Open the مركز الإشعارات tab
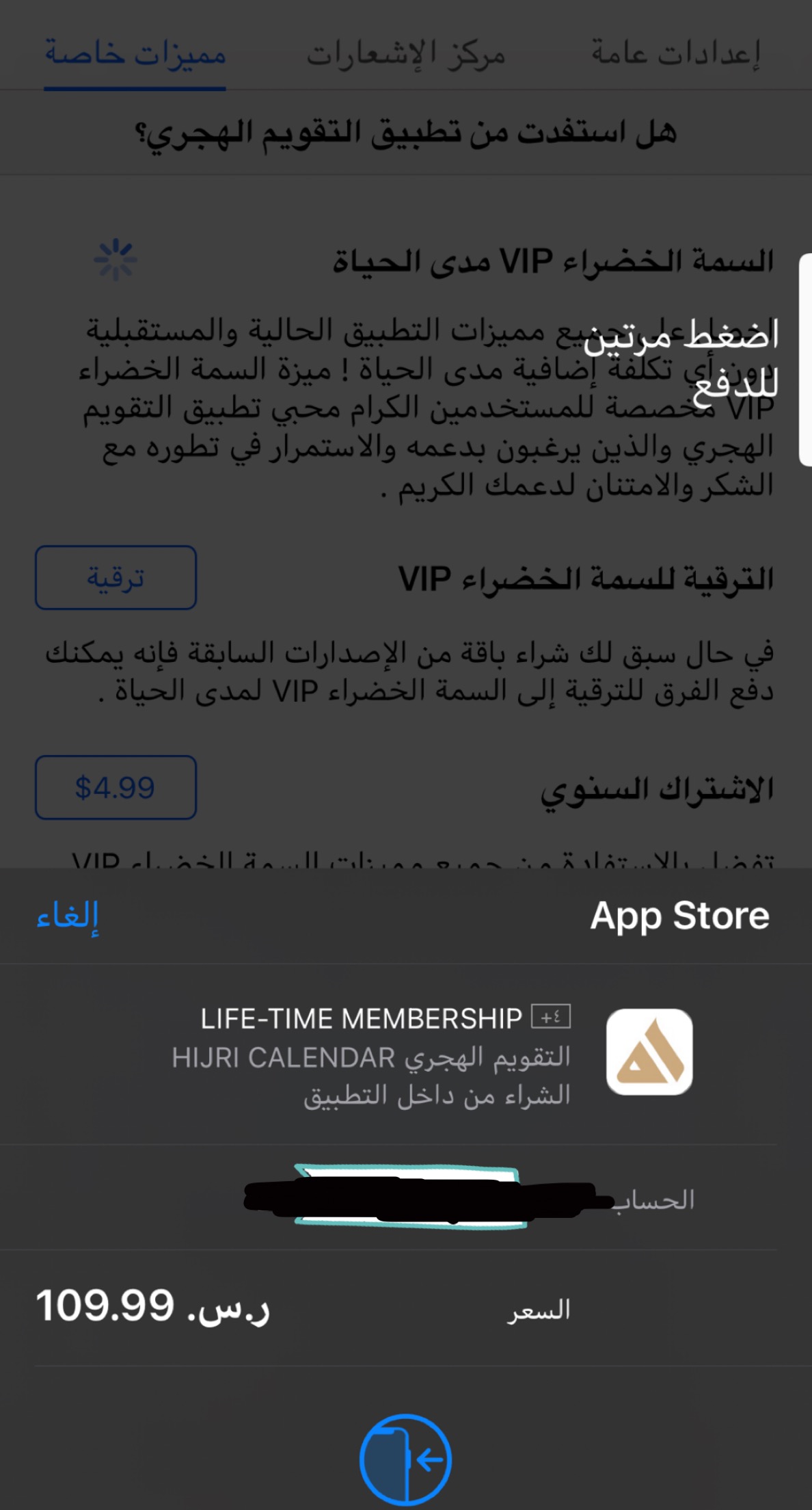 (x=406, y=53)
